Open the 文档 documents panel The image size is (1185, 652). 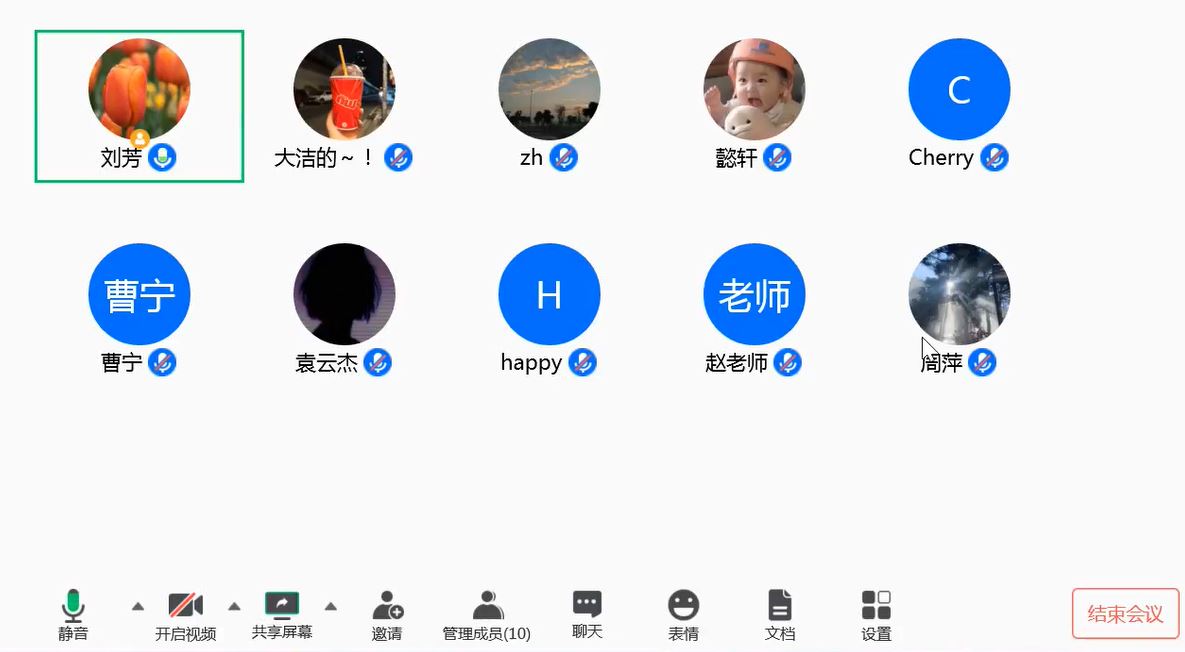click(x=779, y=614)
